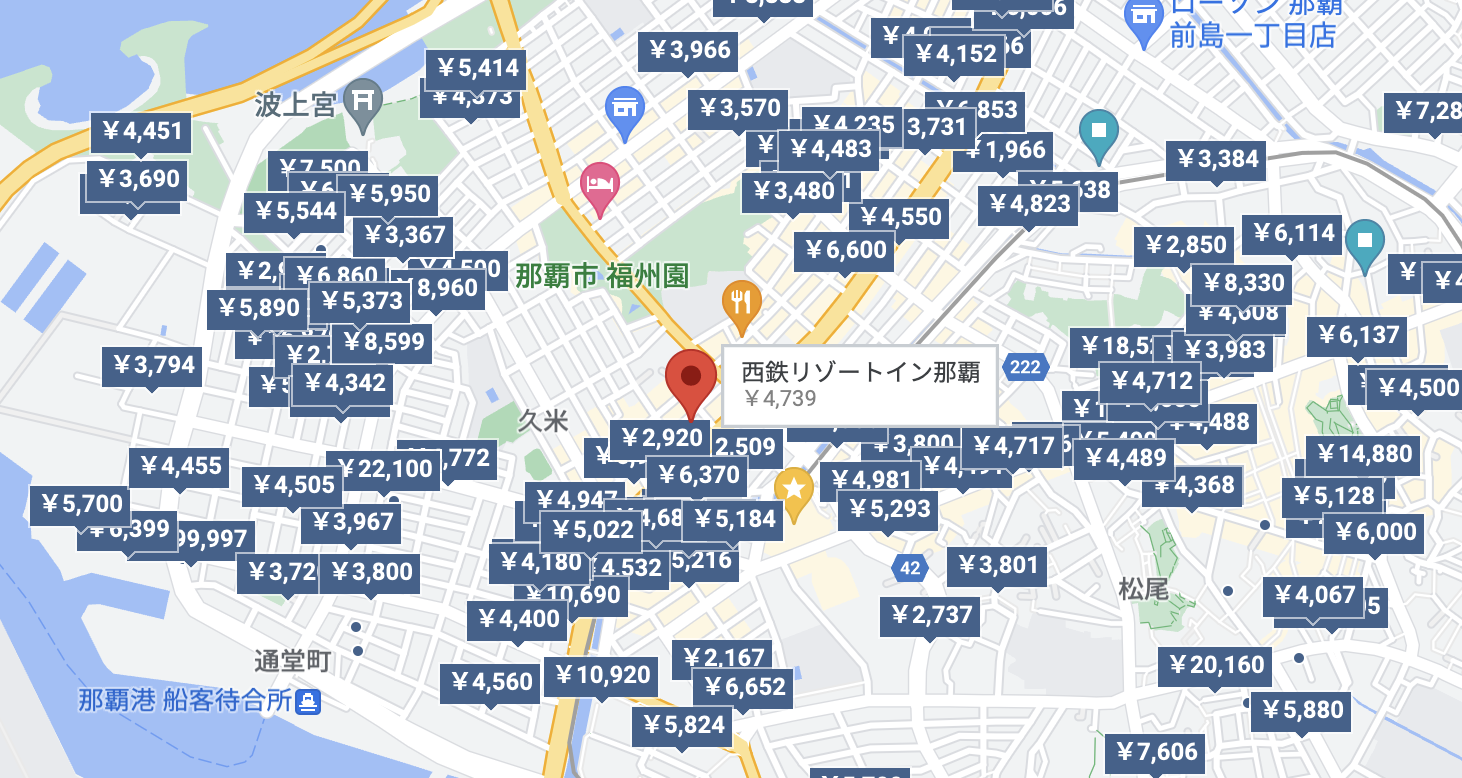
Task: Choose the ¥10,920 hotel price marker
Action: click(602, 675)
